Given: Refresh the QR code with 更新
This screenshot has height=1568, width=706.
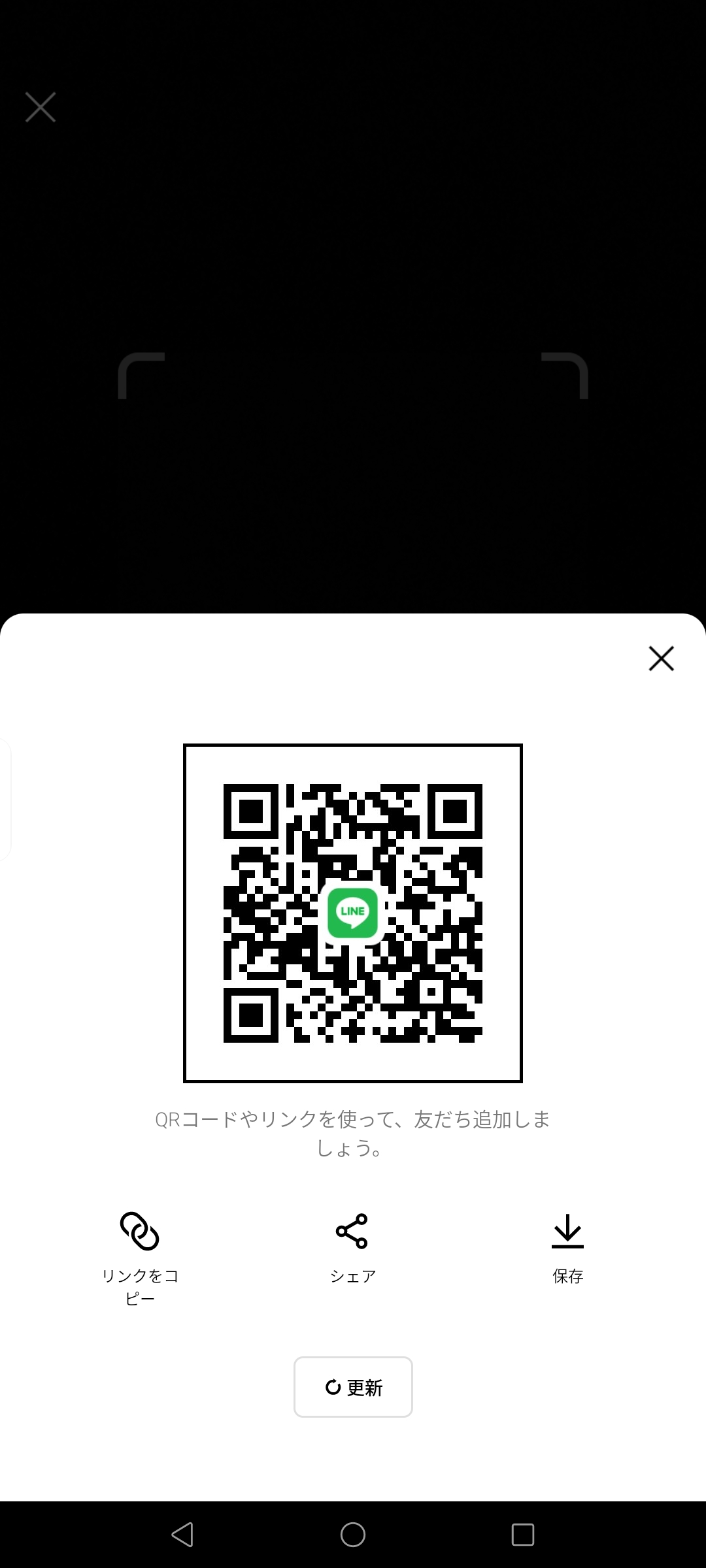Looking at the screenshot, I should pos(353,1387).
